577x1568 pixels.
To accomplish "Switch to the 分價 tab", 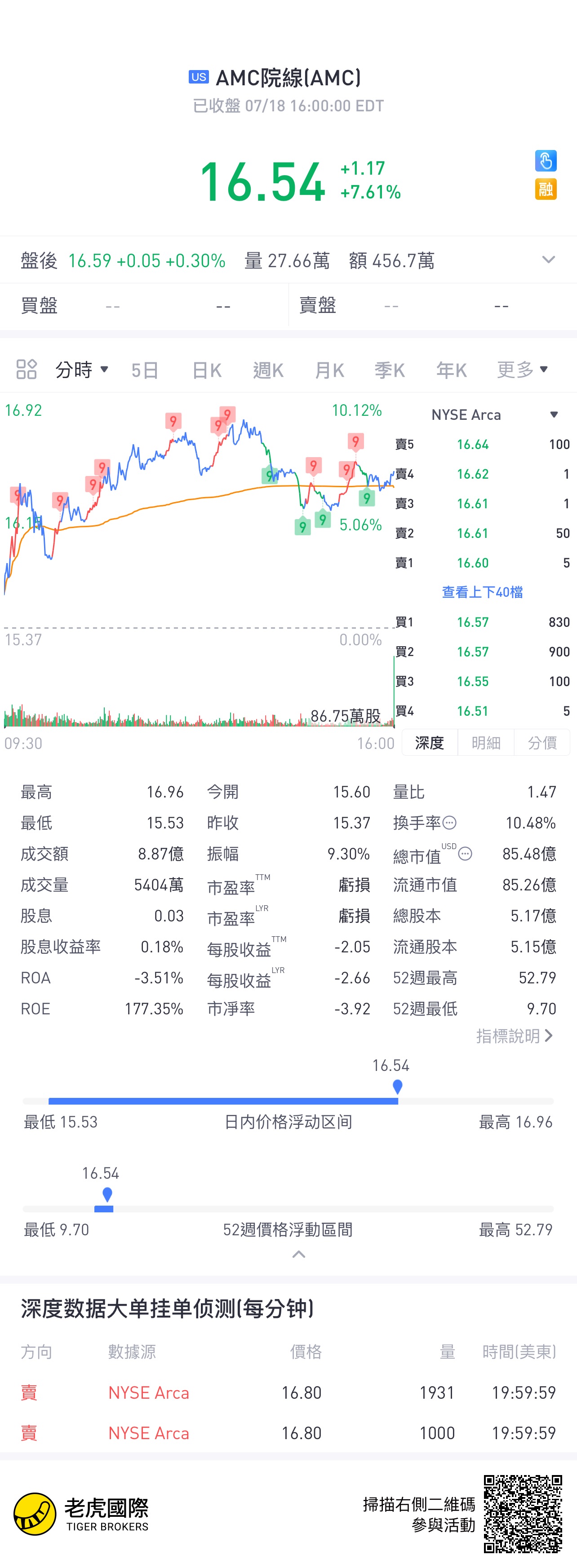I will click(542, 743).
